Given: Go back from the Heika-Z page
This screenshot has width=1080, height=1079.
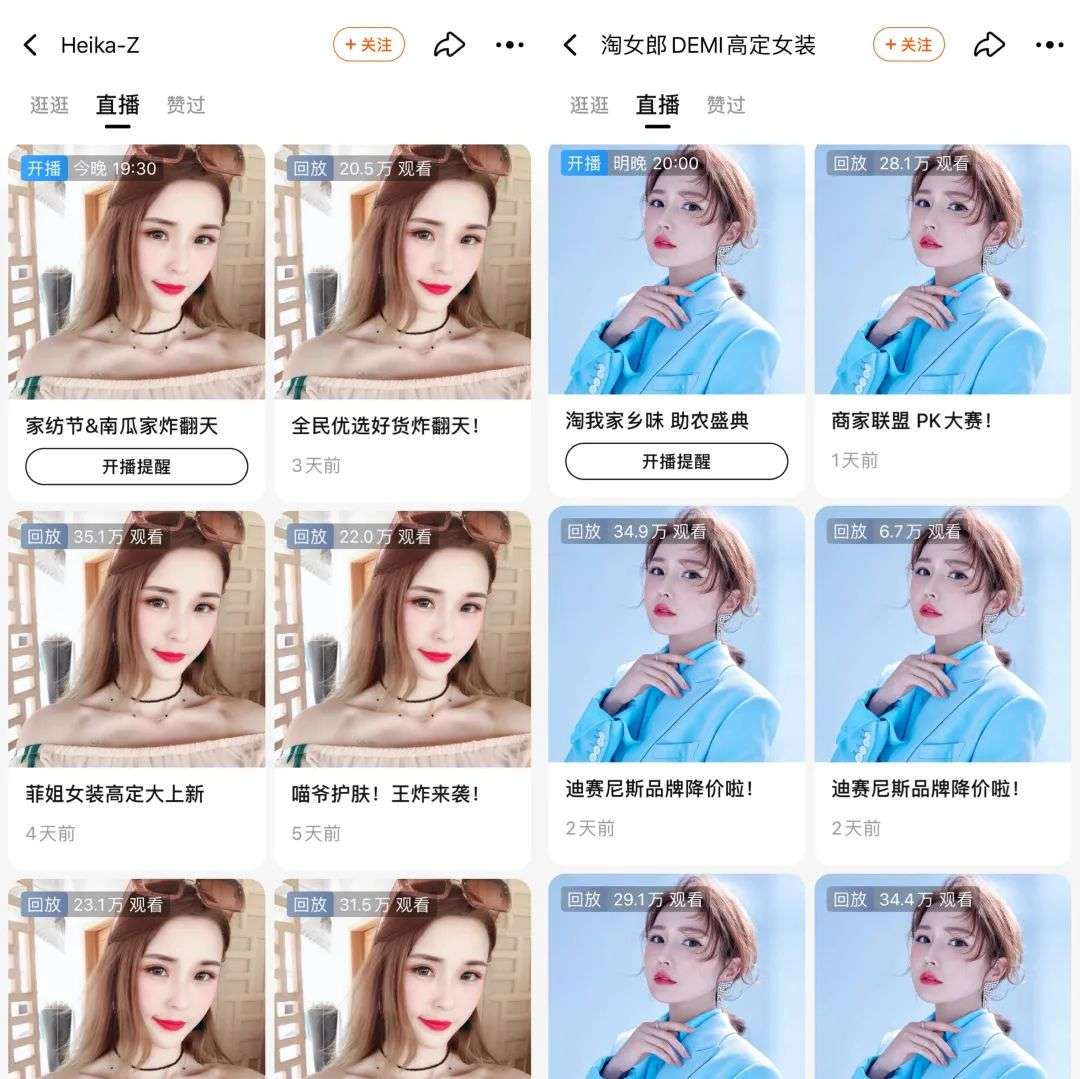Looking at the screenshot, I should click(x=30, y=45).
